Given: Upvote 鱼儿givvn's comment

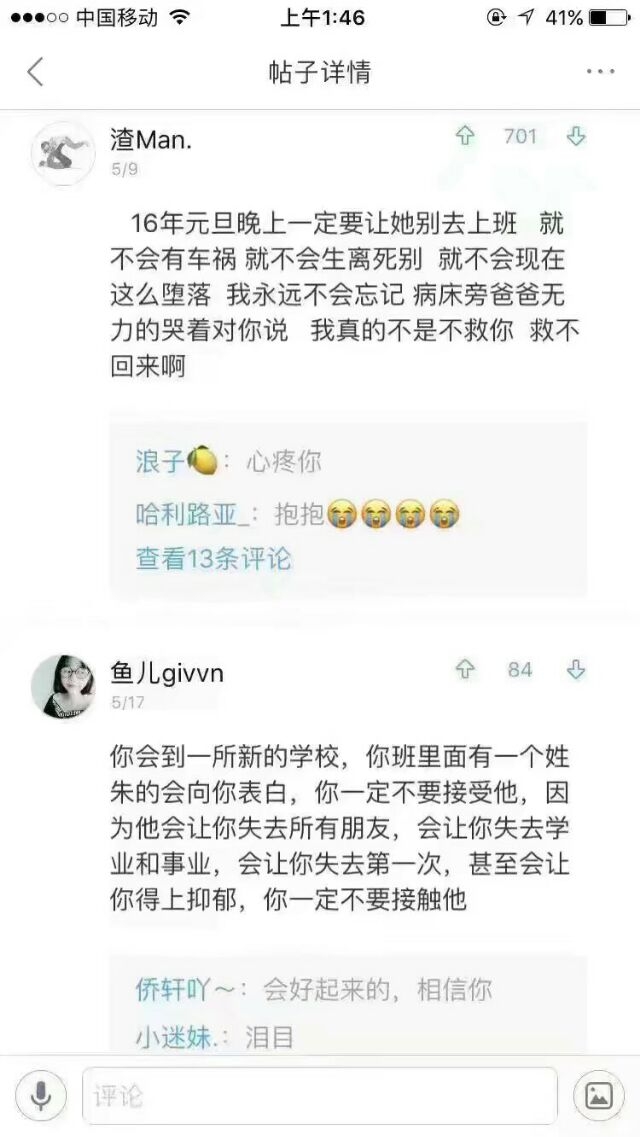Looking at the screenshot, I should [x=465, y=669].
